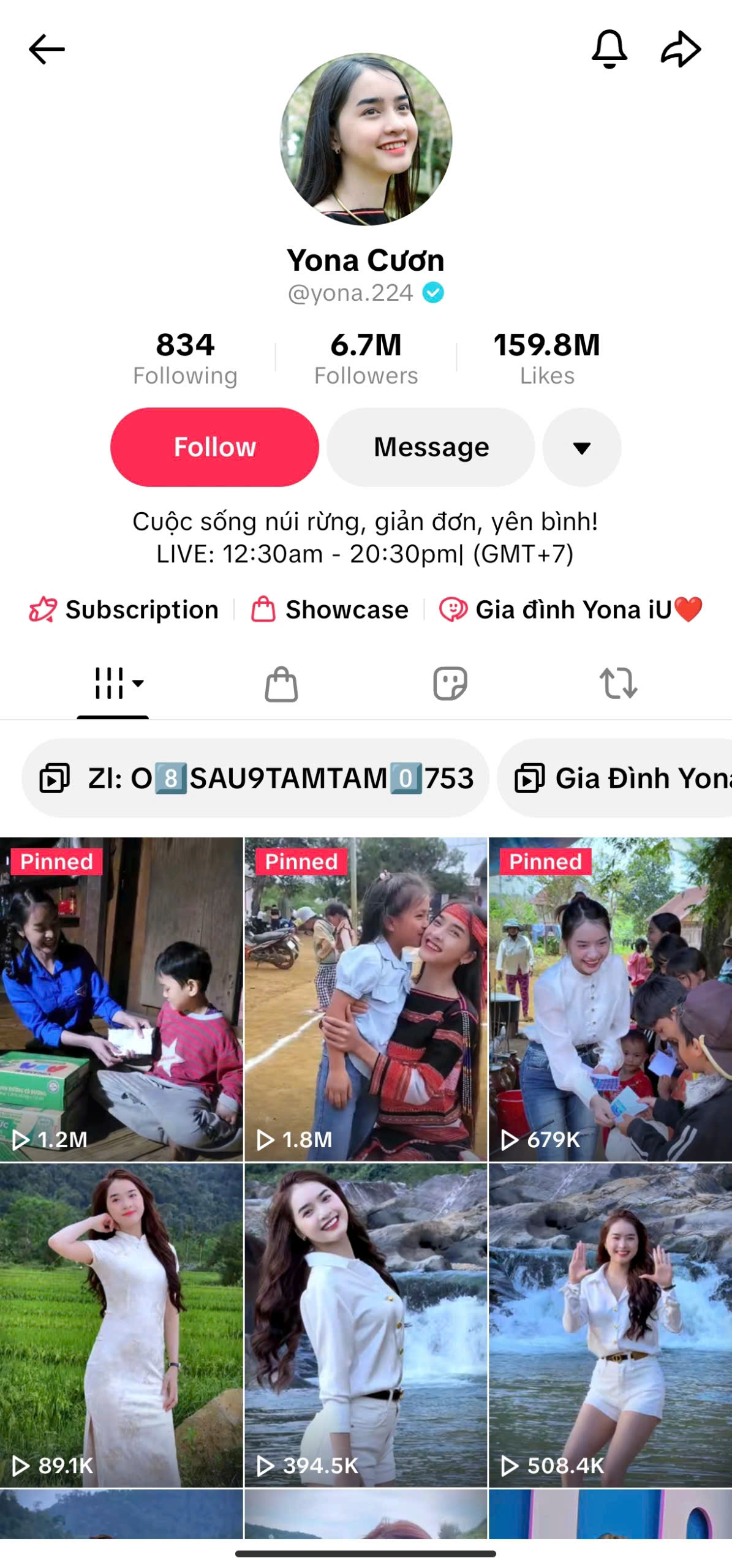Play the pinned video with 1.2M views
The width and height of the screenshot is (732, 1568).
[121, 998]
